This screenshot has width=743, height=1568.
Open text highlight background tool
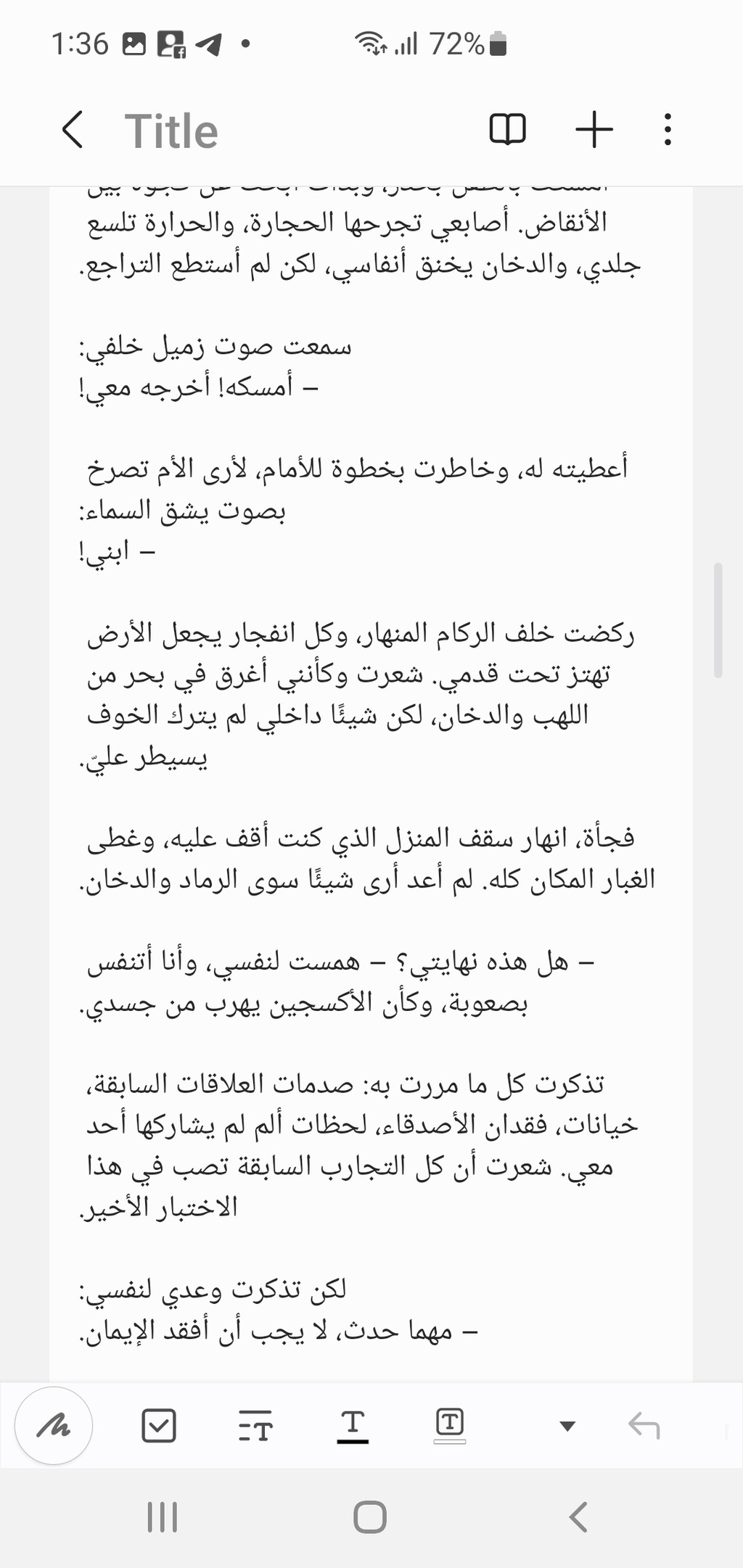point(449,1426)
